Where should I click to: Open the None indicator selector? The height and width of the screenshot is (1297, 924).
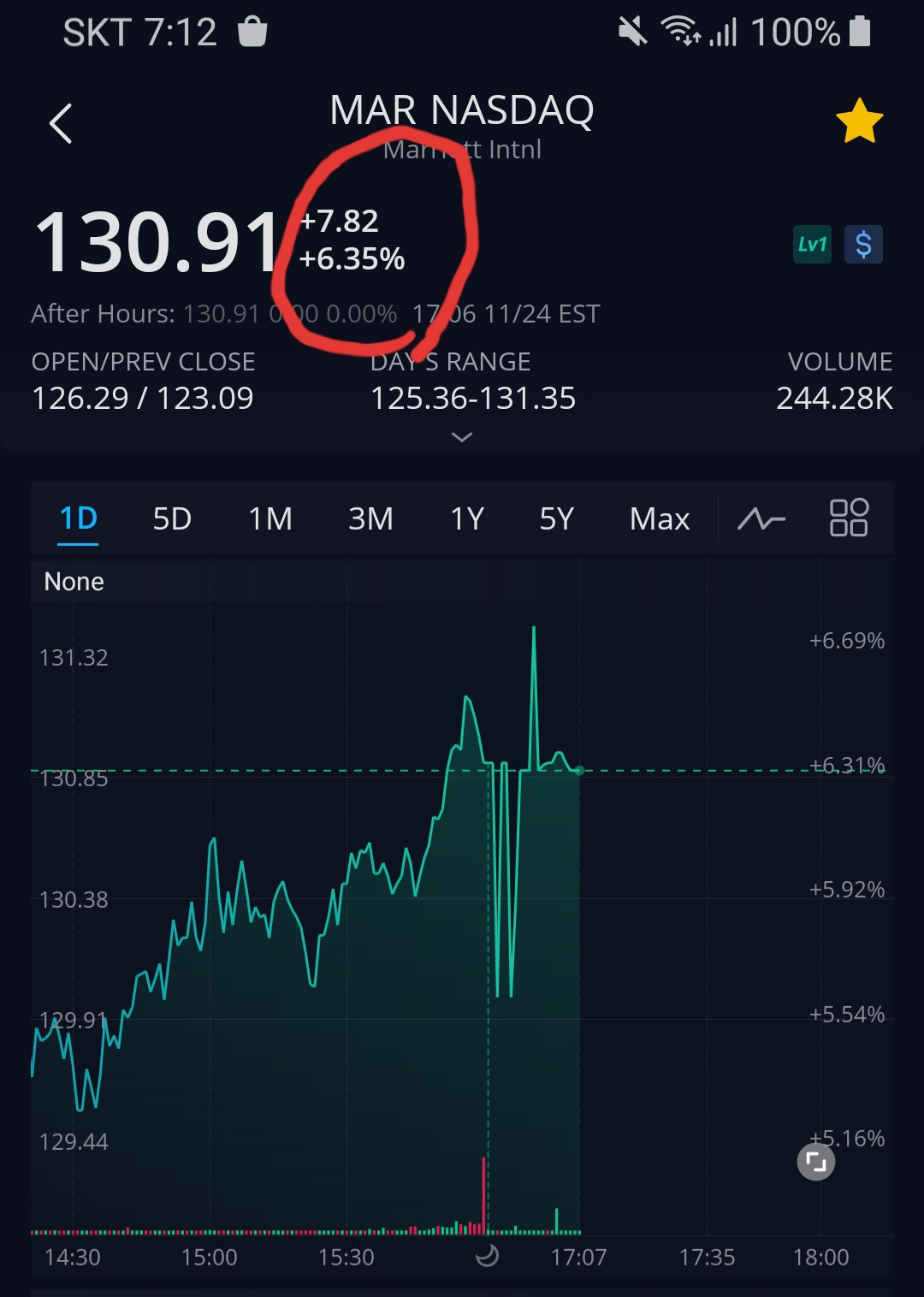[74, 582]
